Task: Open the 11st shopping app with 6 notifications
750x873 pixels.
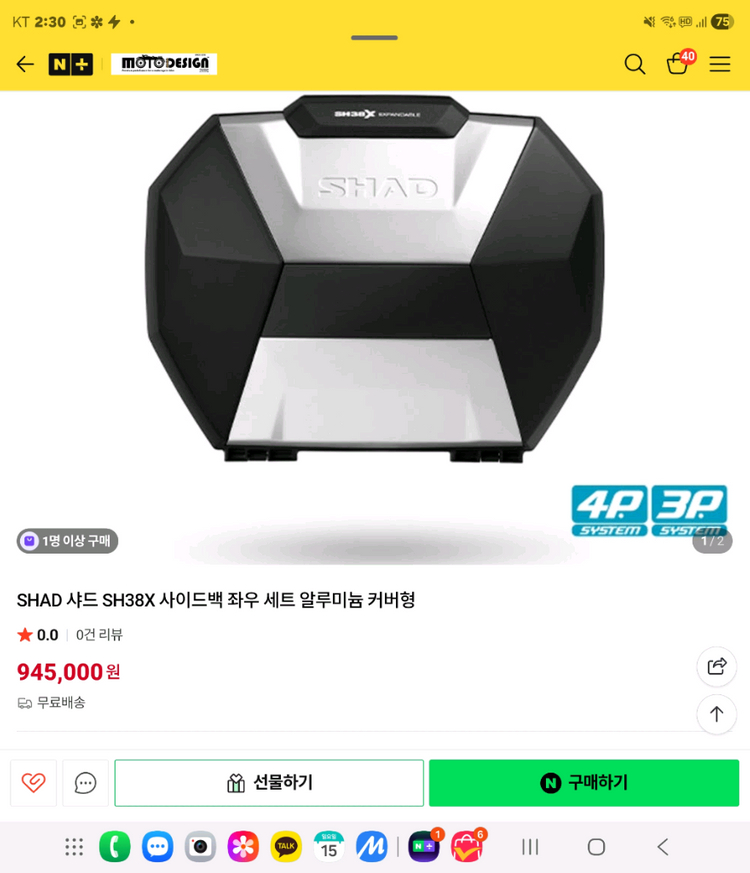Action: (x=466, y=846)
